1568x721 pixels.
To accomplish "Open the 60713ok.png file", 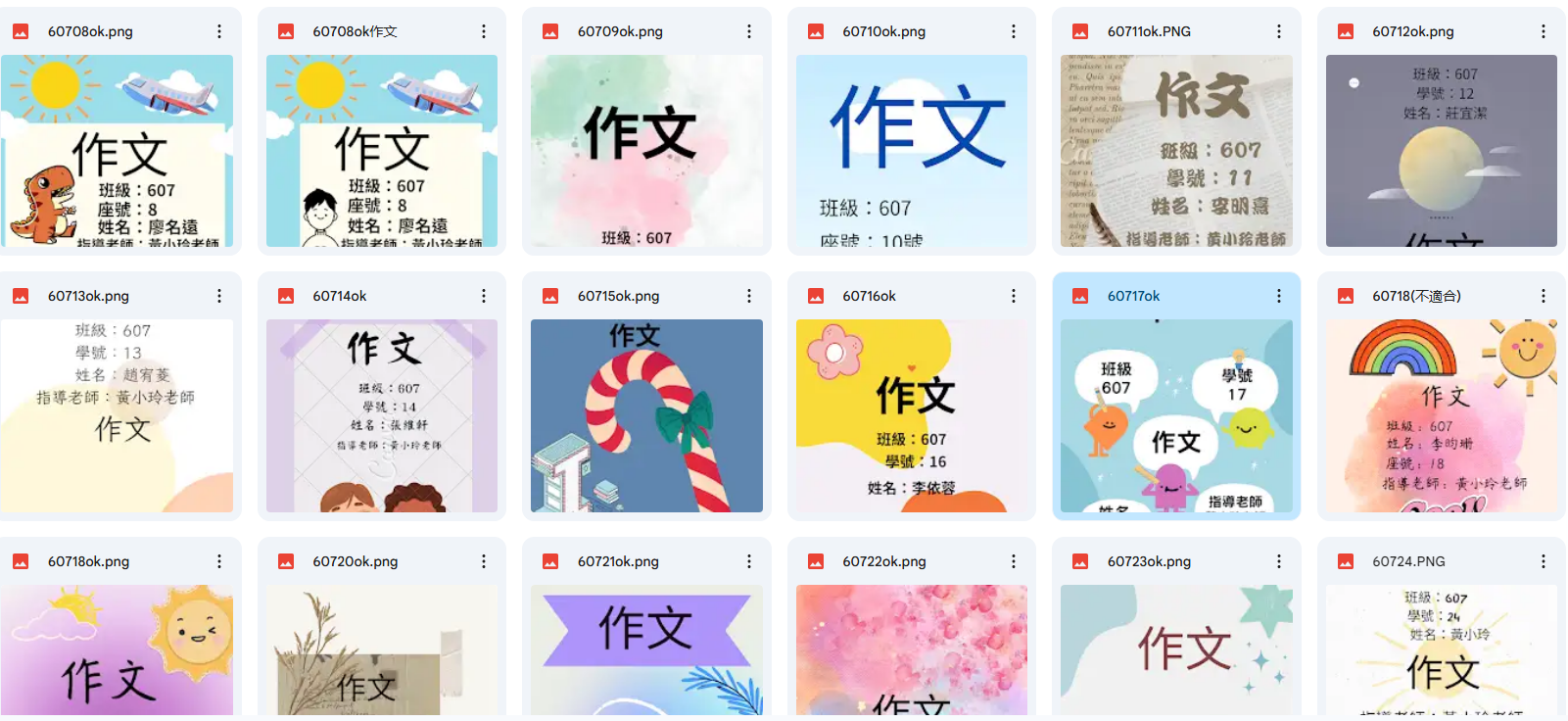I will tap(117, 415).
